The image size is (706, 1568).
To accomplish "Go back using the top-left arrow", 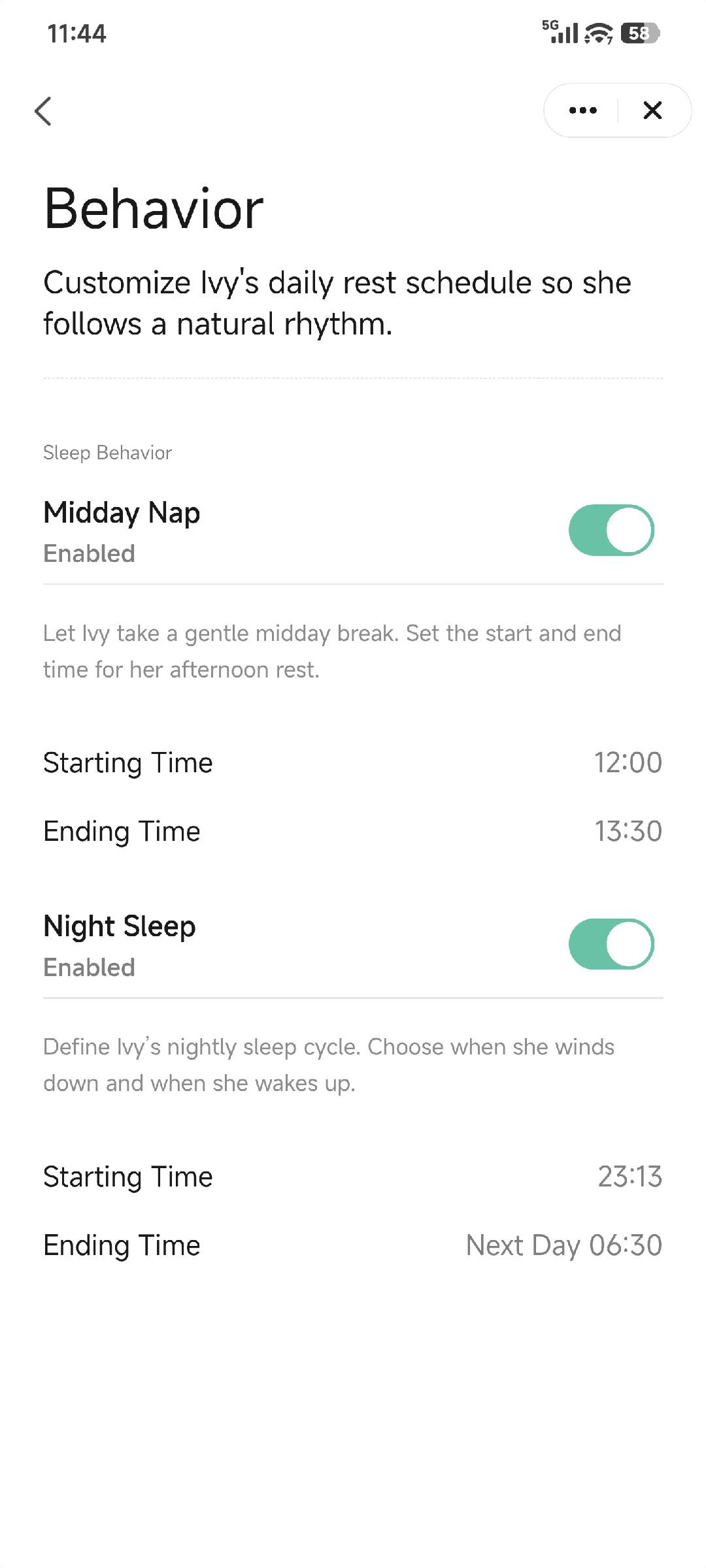I will point(43,111).
